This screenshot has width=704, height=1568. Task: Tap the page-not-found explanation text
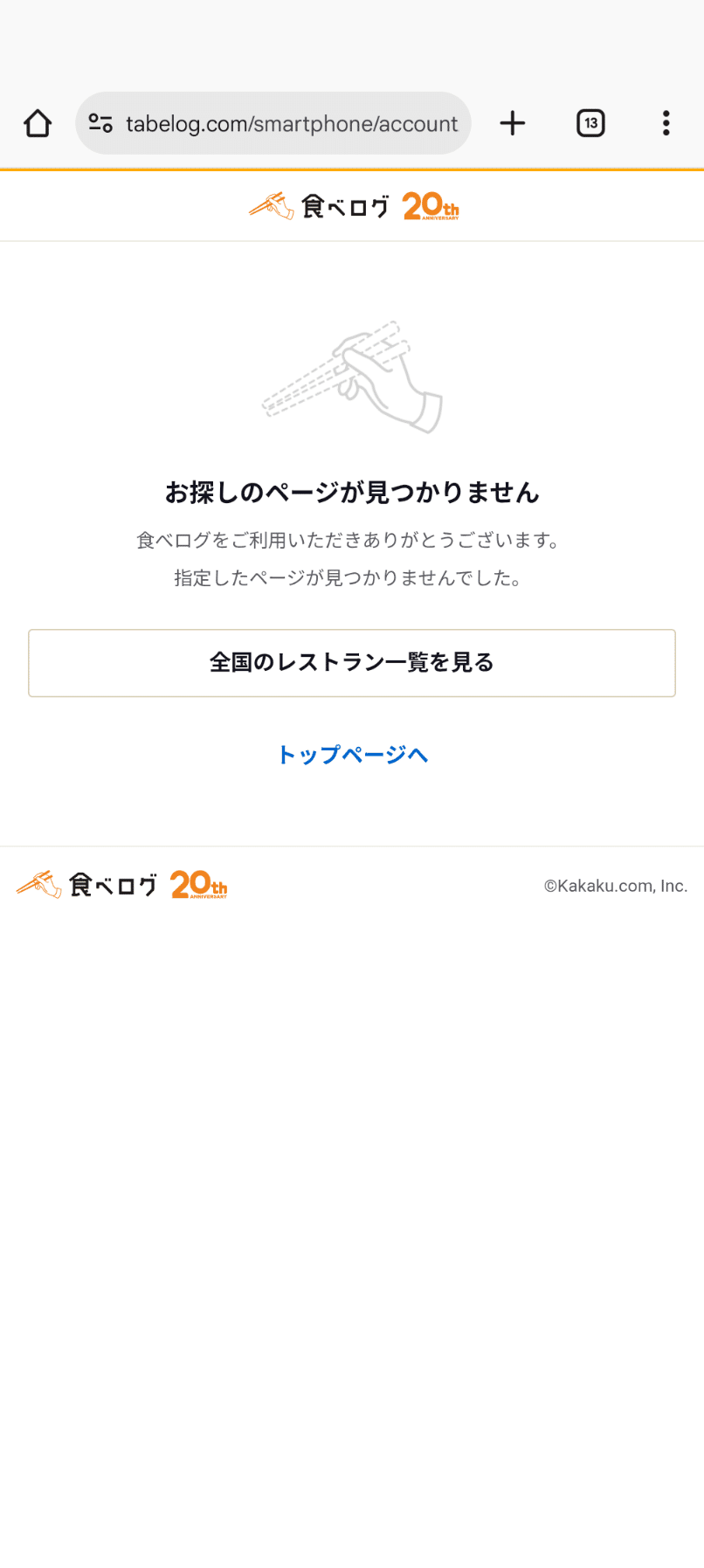352,577
